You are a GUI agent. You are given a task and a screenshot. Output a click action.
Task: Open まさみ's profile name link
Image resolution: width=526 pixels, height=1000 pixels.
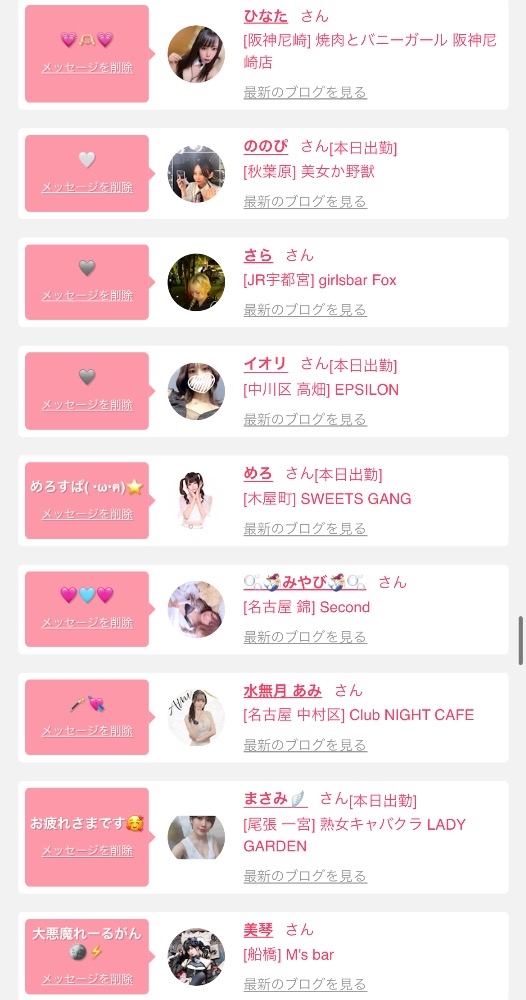(x=275, y=799)
